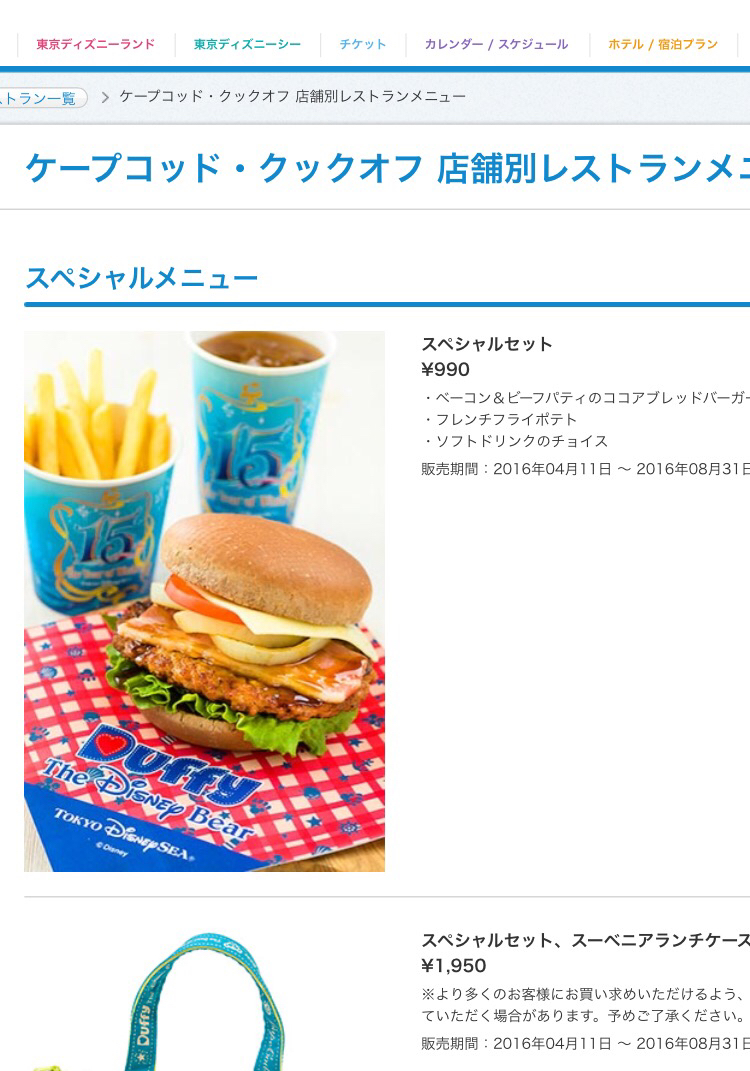750x1071 pixels.
Task: Open the 東京ディズニーランド tab
Action: pos(96,44)
